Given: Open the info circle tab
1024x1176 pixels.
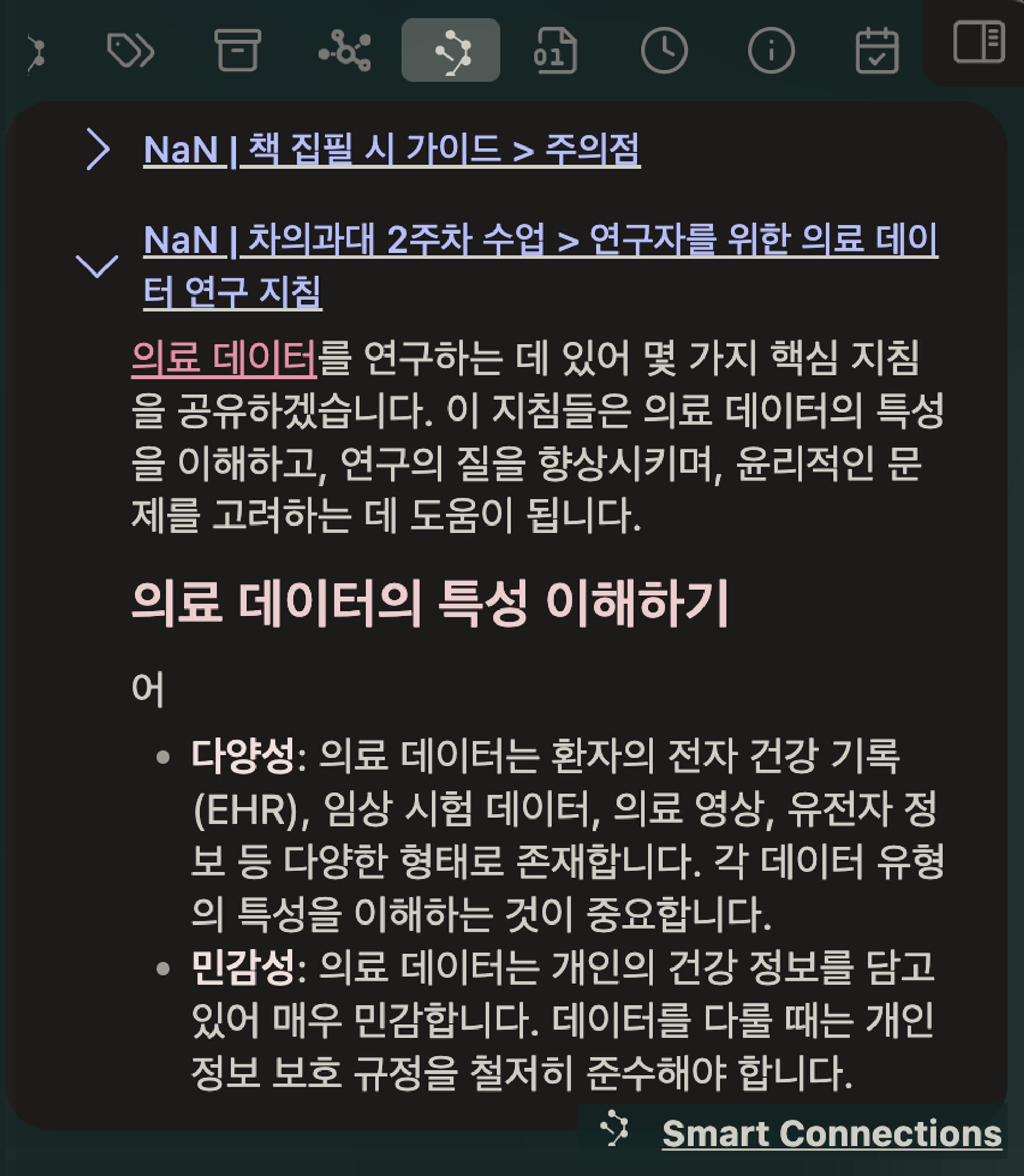Looking at the screenshot, I should point(771,51).
